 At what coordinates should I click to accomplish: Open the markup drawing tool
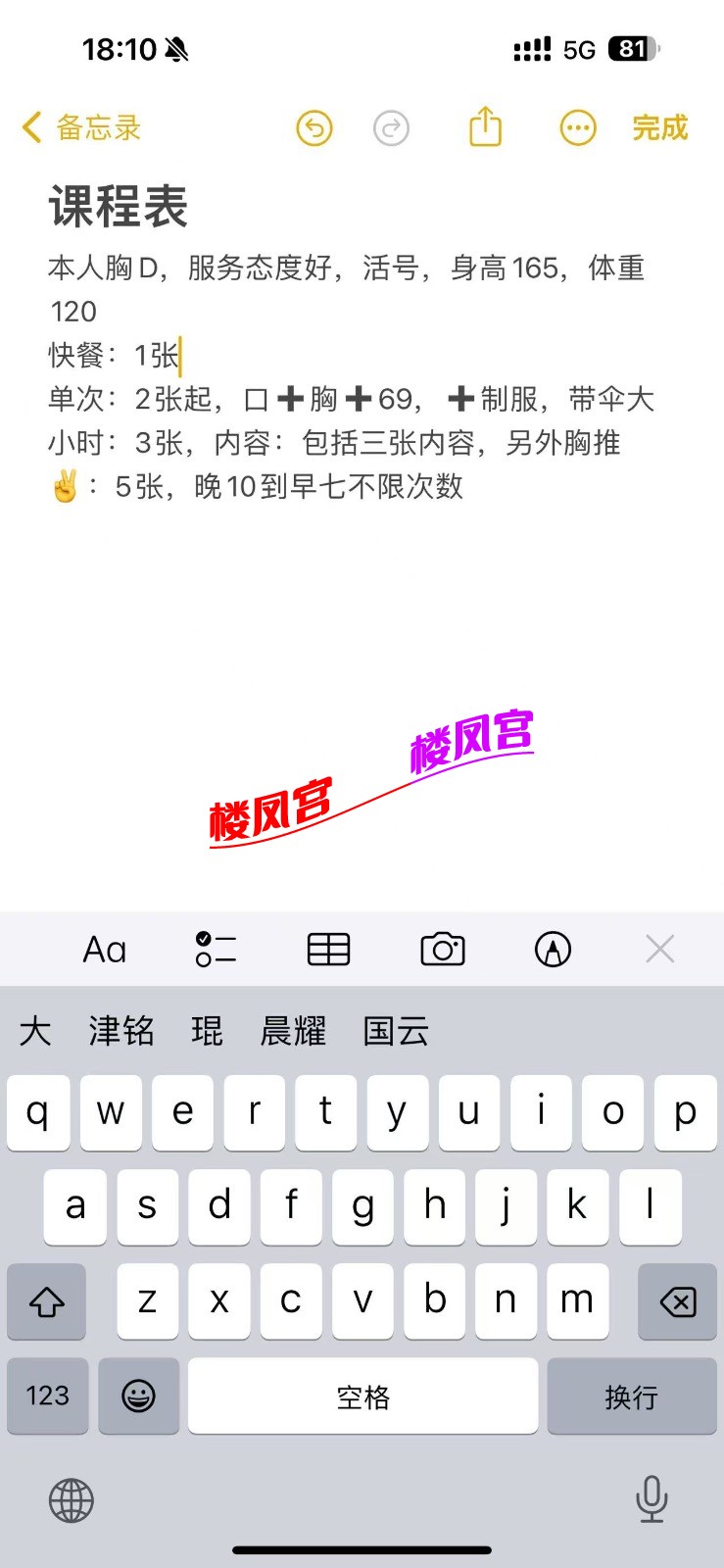coord(553,949)
